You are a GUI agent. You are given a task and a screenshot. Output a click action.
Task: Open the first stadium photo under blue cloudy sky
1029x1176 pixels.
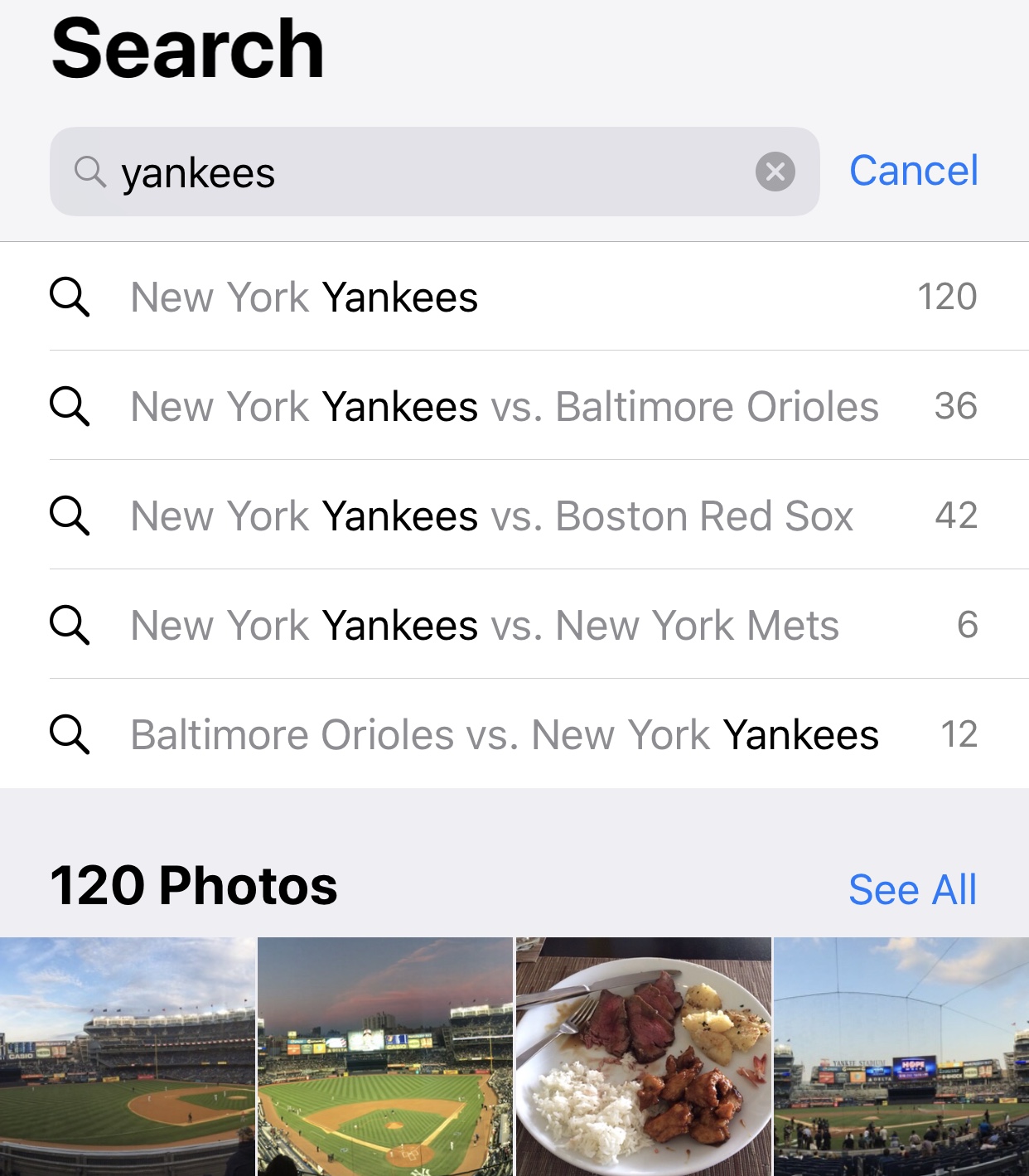click(128, 1057)
